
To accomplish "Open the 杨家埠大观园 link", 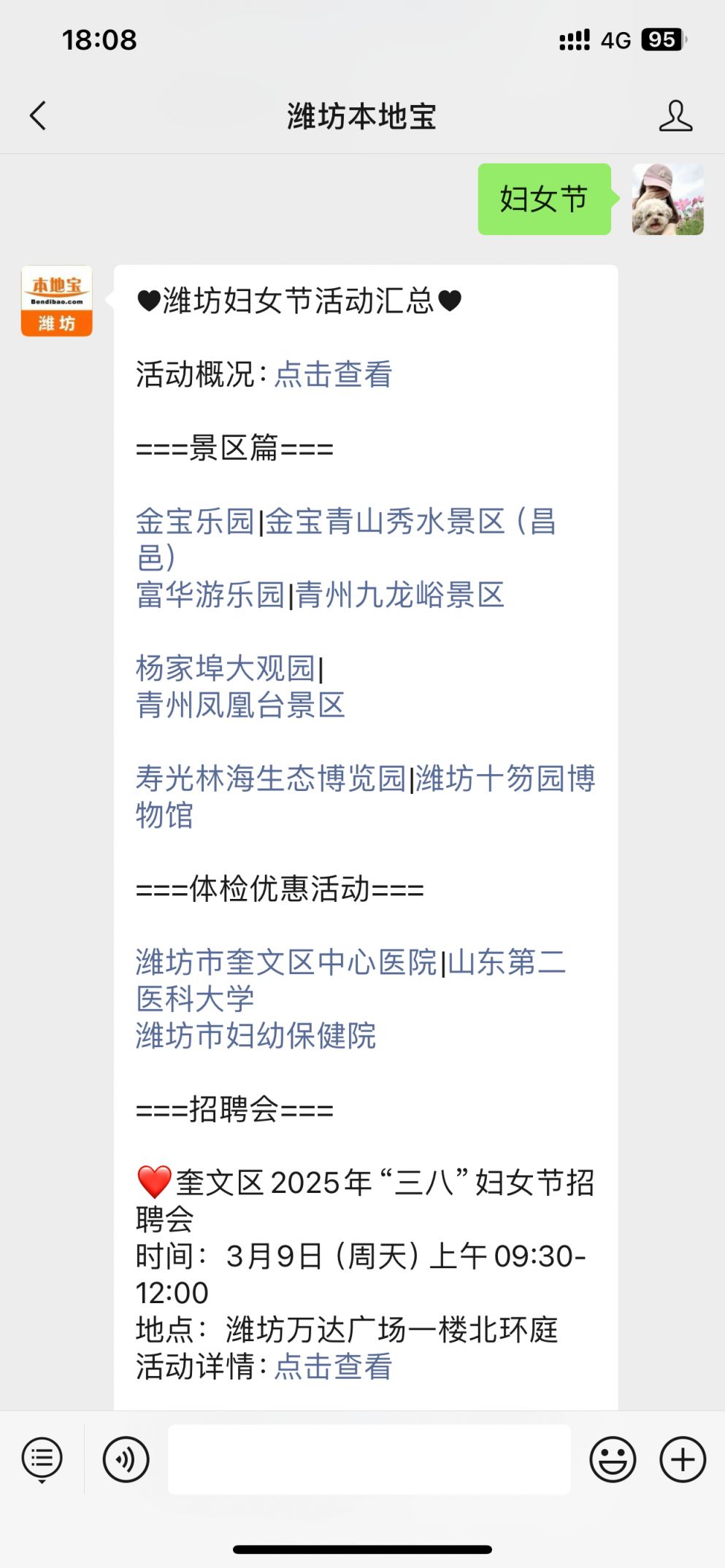I will (x=226, y=668).
